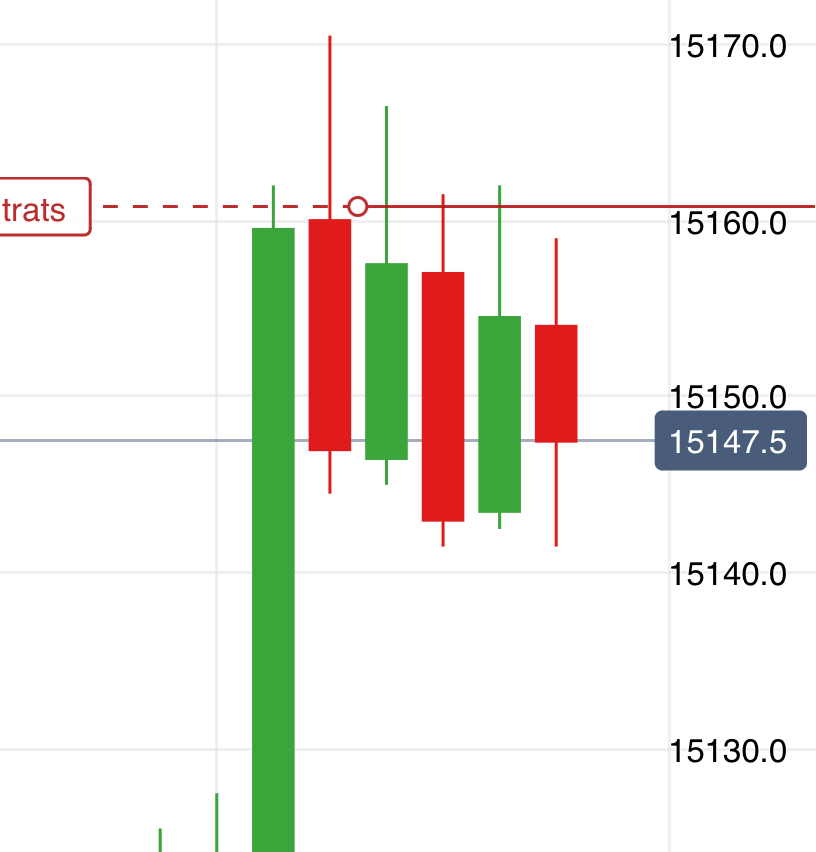Tap the red 'trats' order label
Viewport: 816px width, 852px height.
click(x=40, y=208)
